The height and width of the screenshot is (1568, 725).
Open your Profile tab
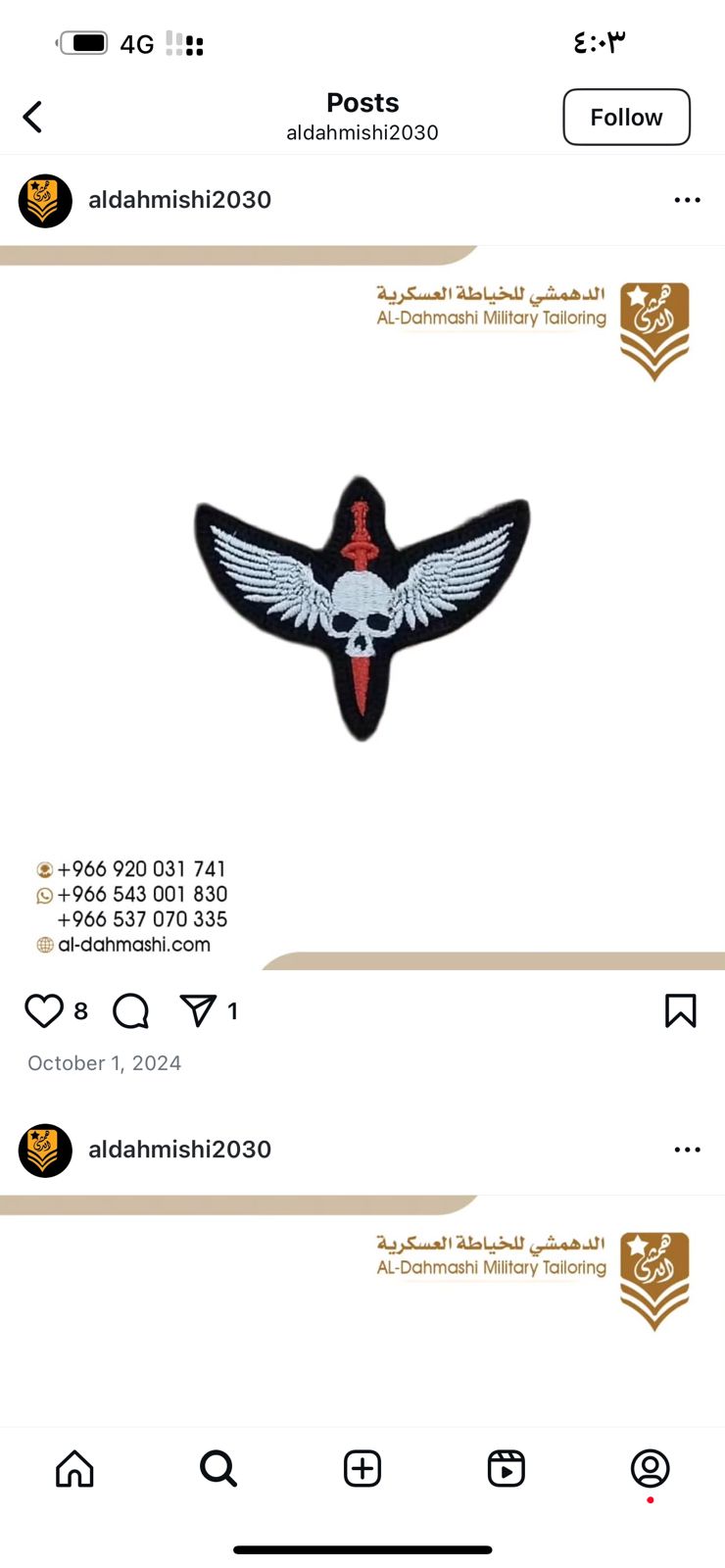(x=650, y=1468)
